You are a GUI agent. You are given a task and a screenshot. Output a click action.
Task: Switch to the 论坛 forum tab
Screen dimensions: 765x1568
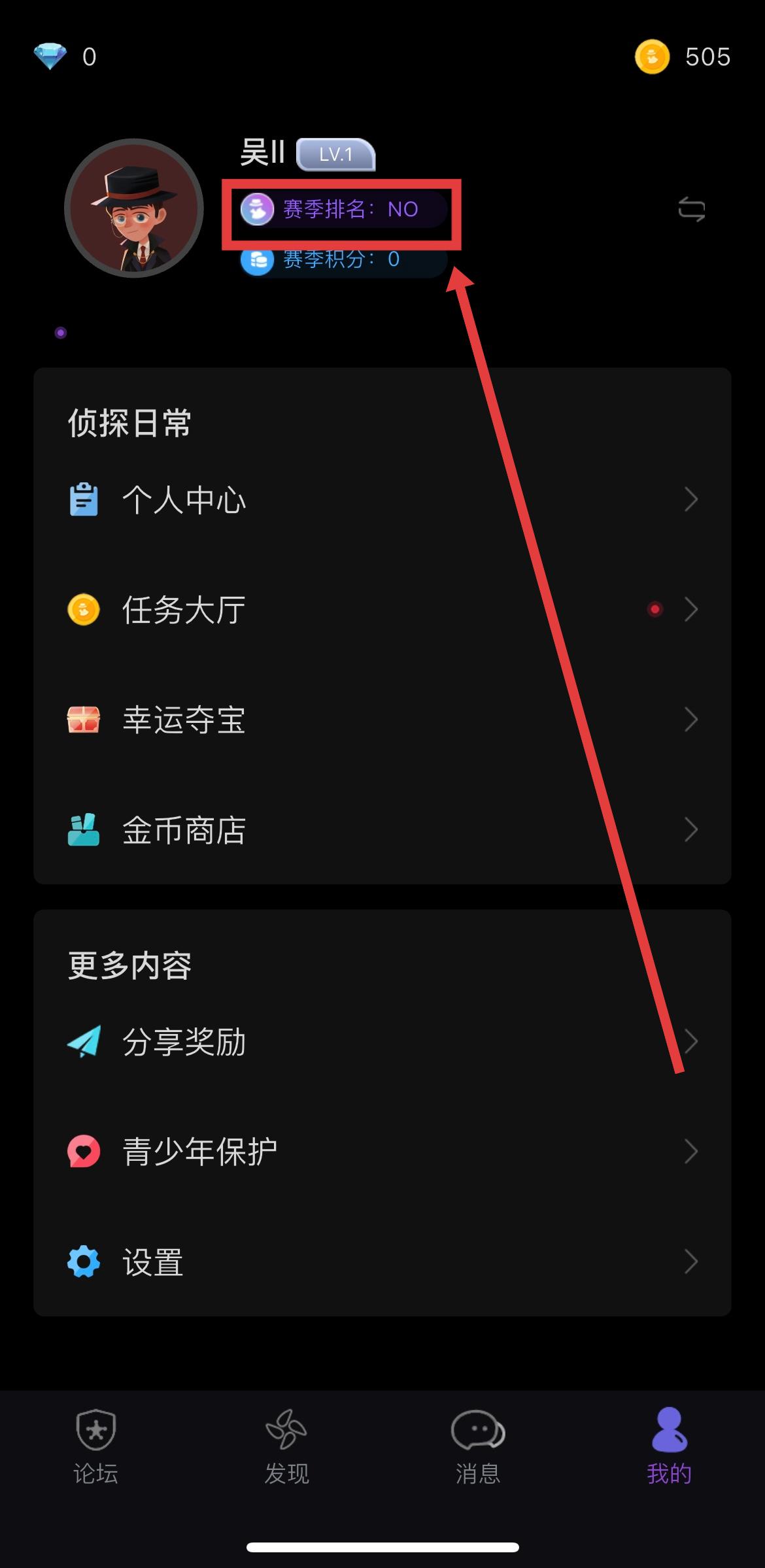pos(95,1446)
